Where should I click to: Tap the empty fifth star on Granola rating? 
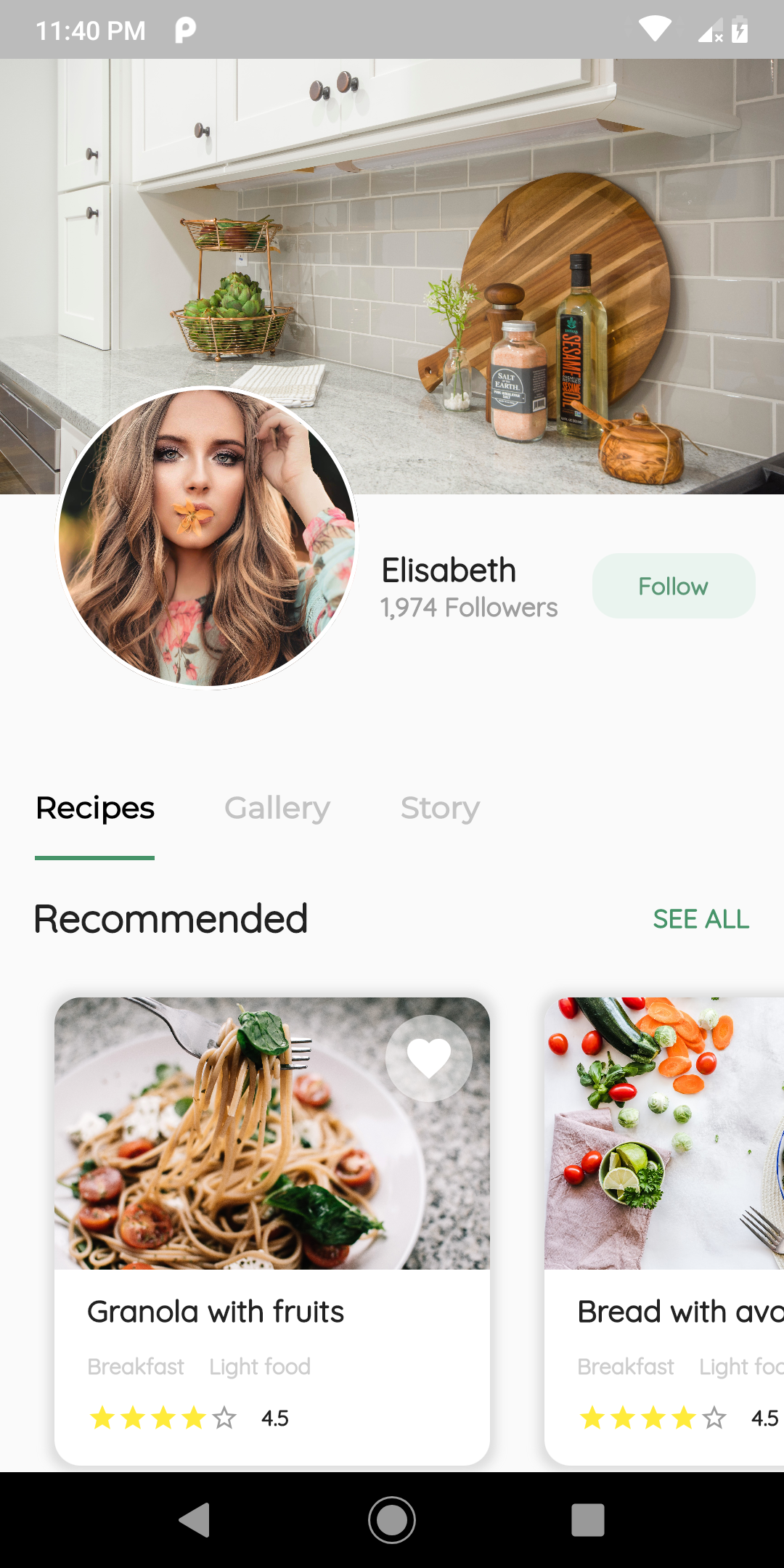[x=225, y=1417]
